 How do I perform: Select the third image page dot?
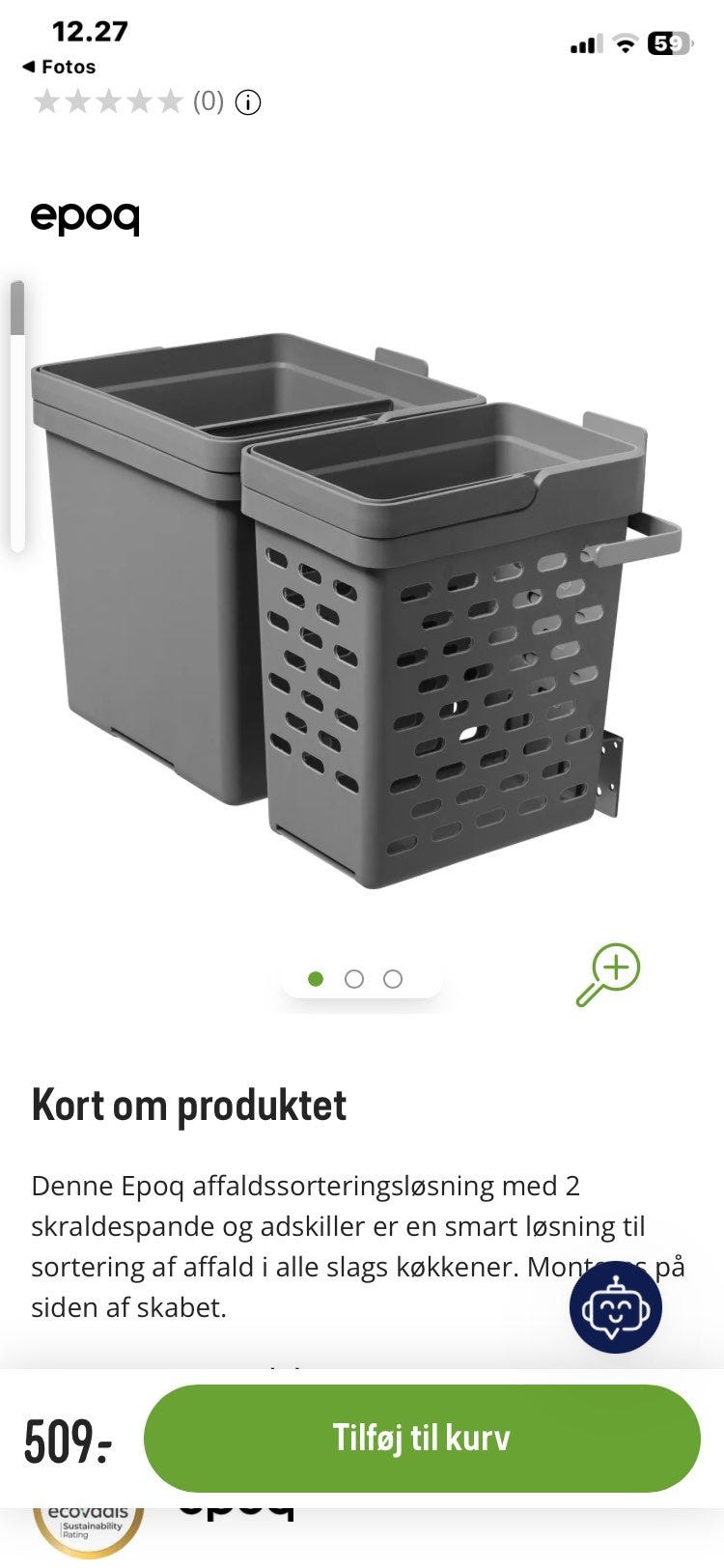click(x=393, y=979)
